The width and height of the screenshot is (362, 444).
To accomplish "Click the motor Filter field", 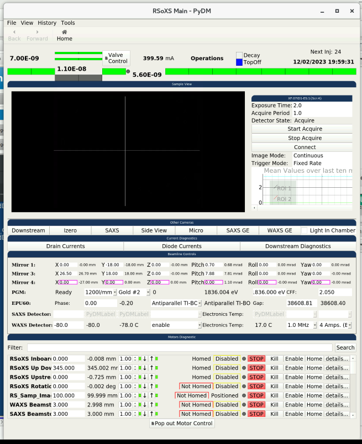I will (180, 348).
